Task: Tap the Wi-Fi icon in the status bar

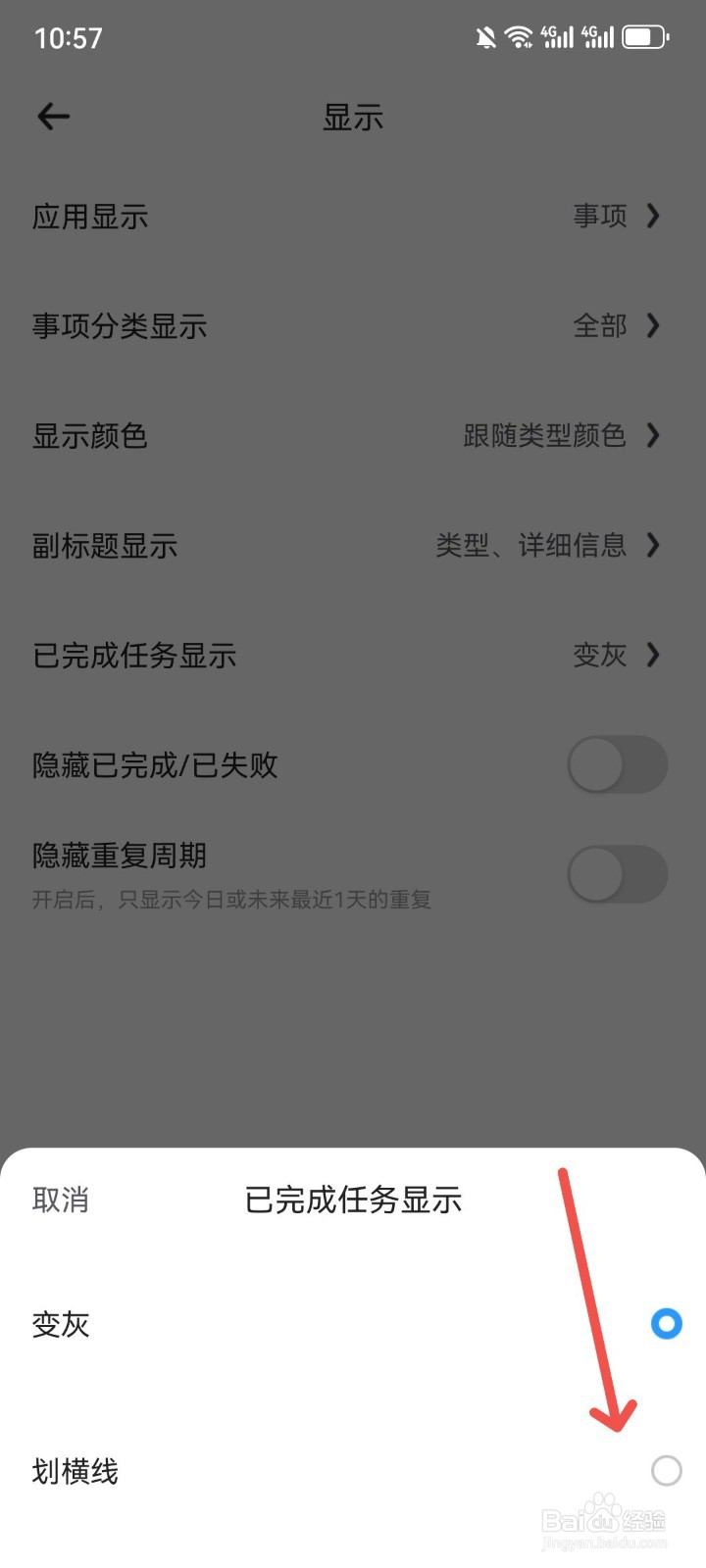Action: [x=519, y=36]
